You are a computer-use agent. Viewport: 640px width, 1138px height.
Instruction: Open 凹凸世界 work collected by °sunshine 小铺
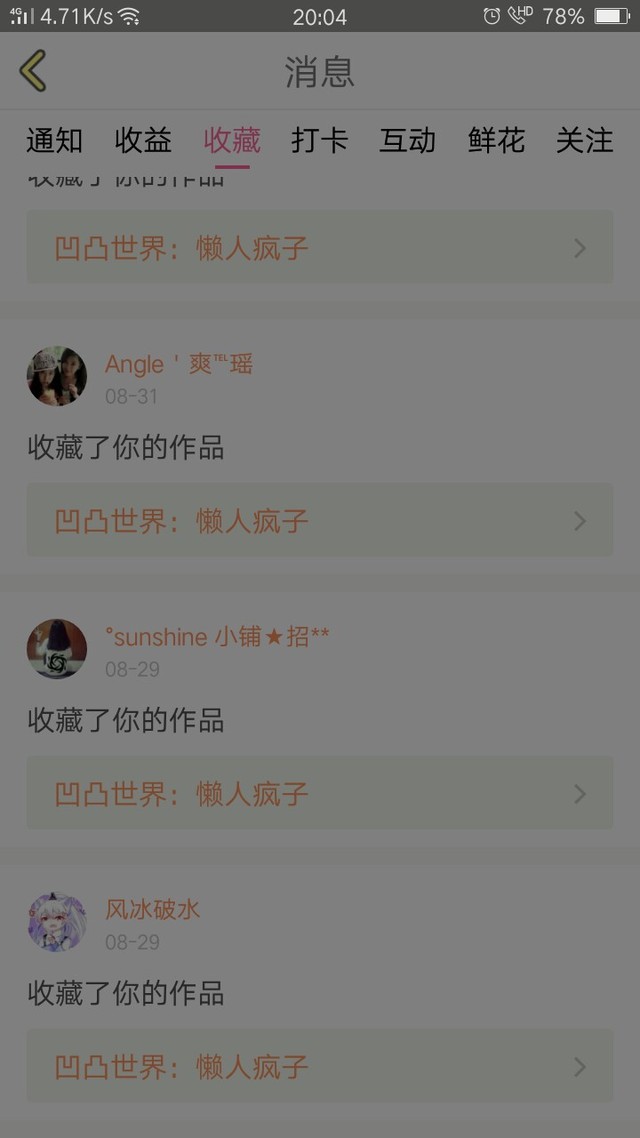pos(320,794)
